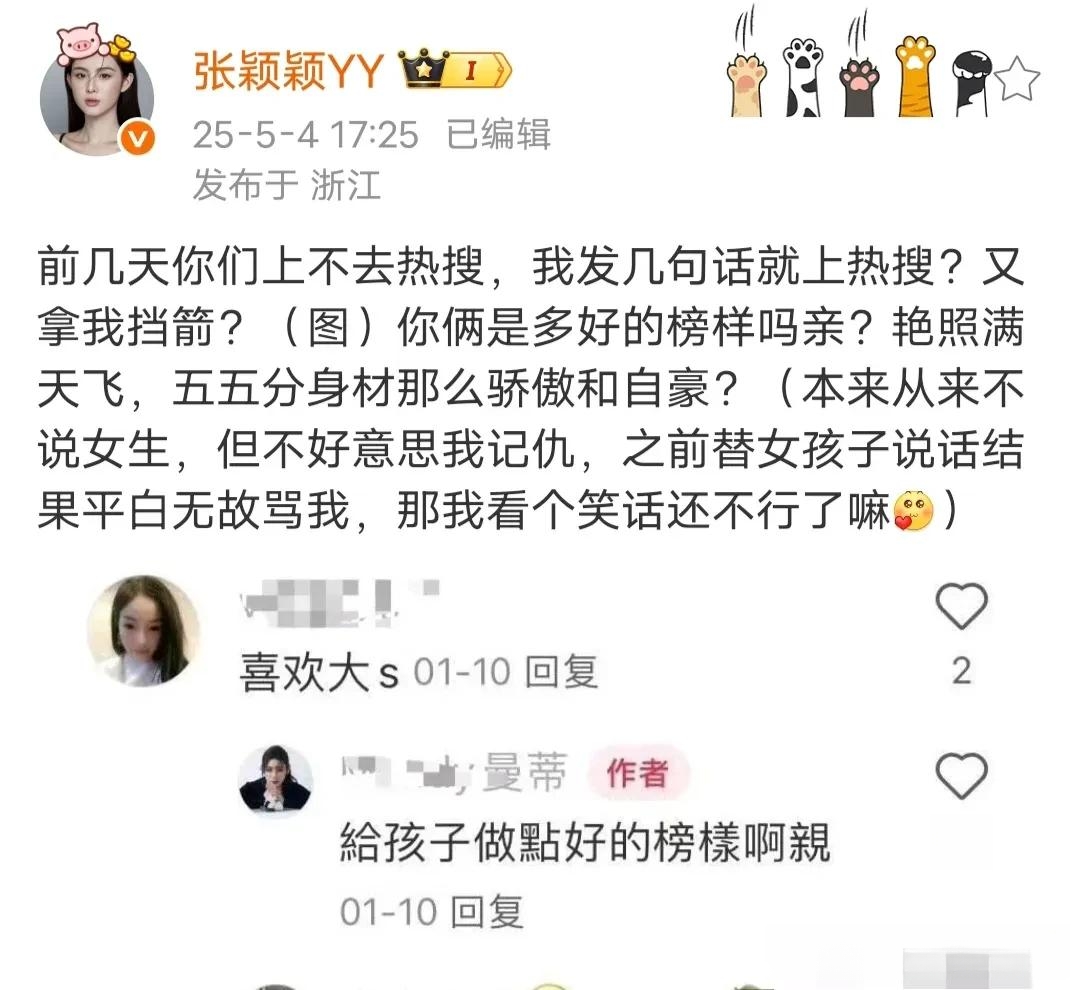Open the crown membership badge
Viewport: 1080px width, 990px height.
[x=454, y=70]
